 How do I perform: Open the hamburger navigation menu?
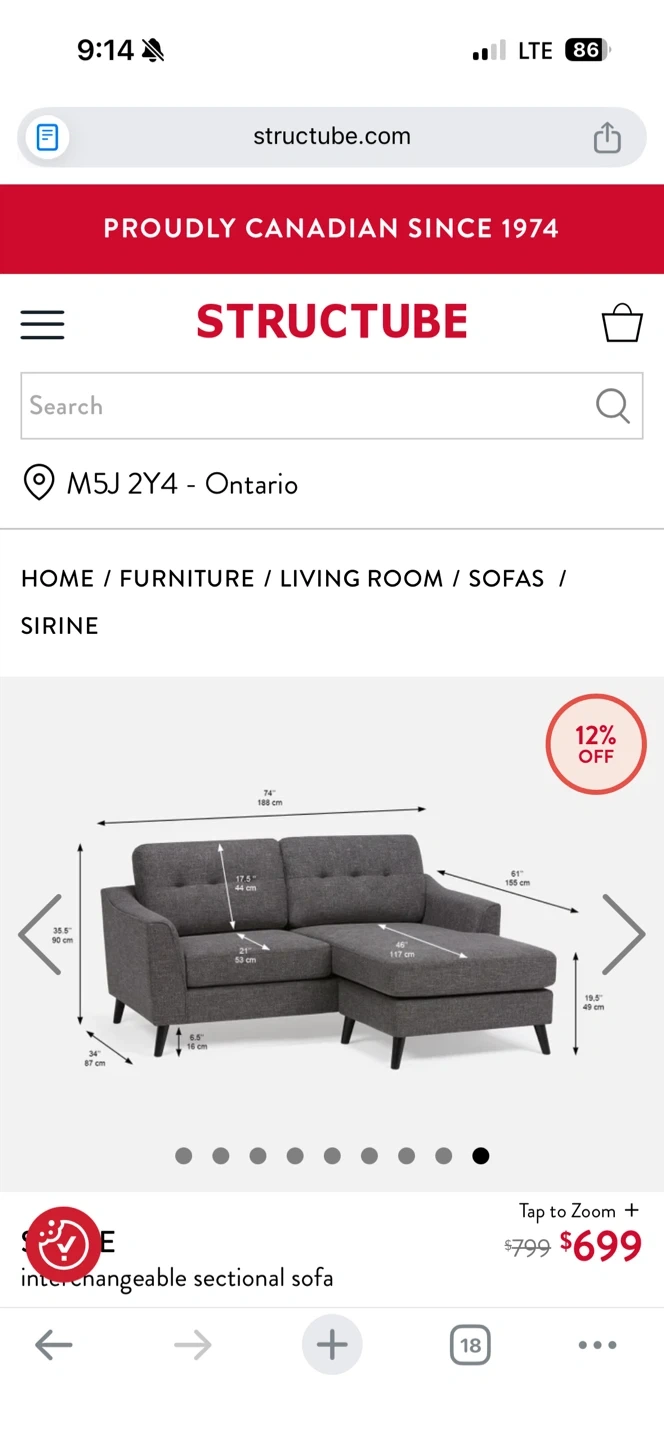click(x=42, y=325)
